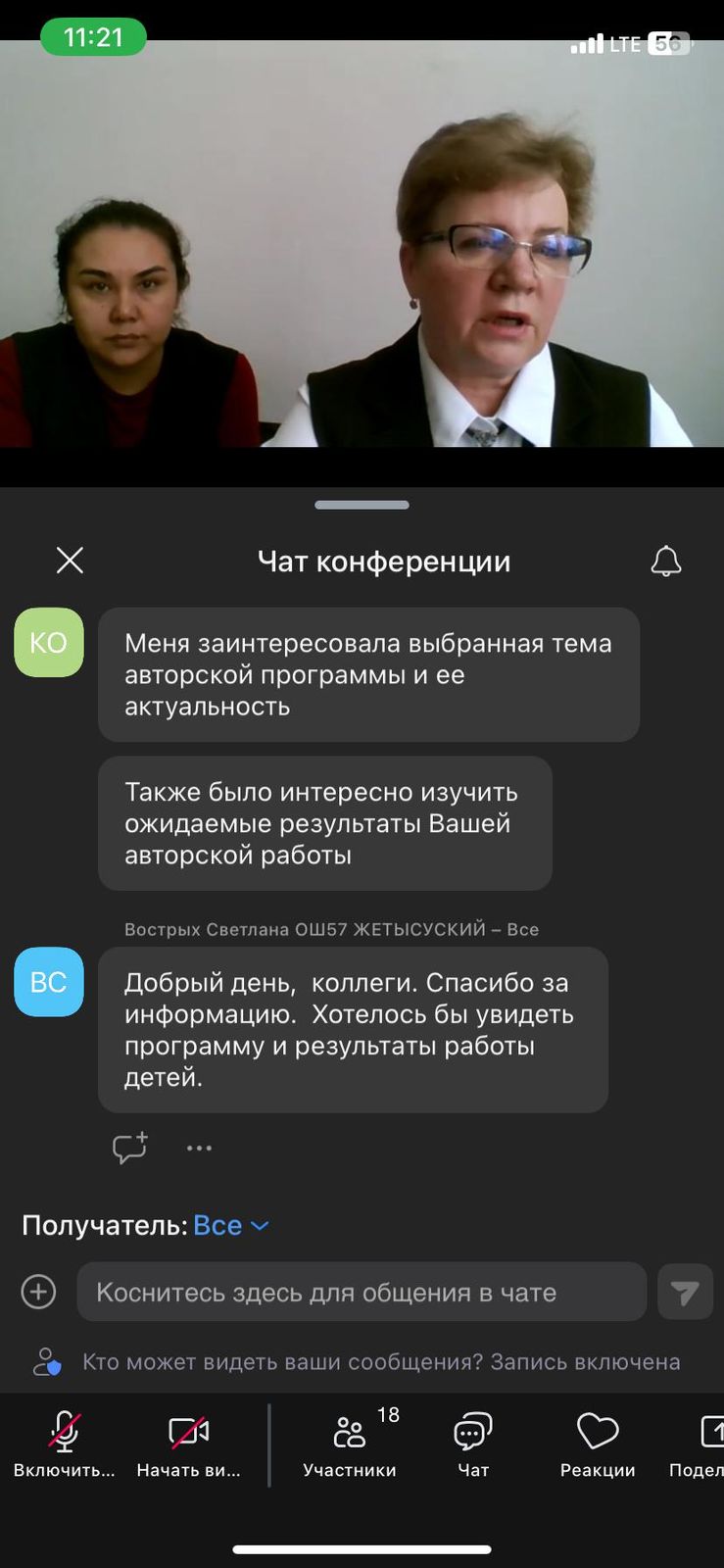The image size is (724, 1568).
Task: Close the conference chat panel
Action: point(70,561)
